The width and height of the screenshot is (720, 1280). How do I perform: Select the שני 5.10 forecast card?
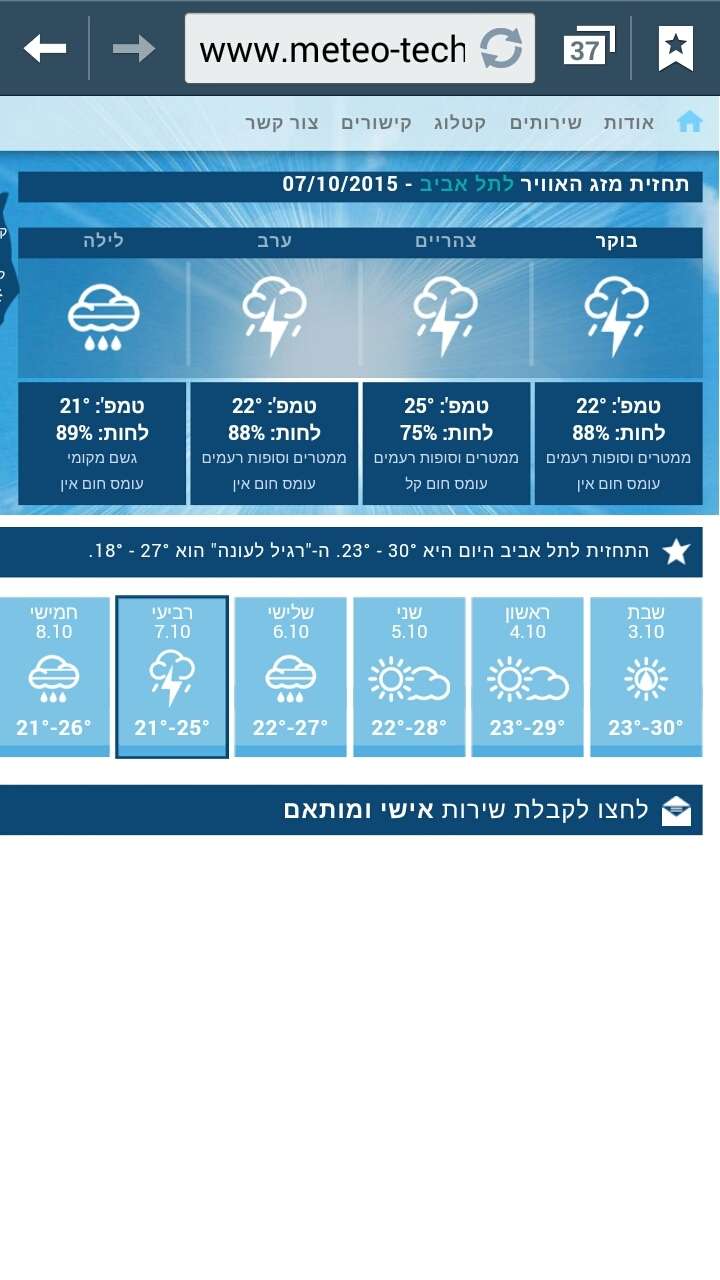click(x=409, y=676)
